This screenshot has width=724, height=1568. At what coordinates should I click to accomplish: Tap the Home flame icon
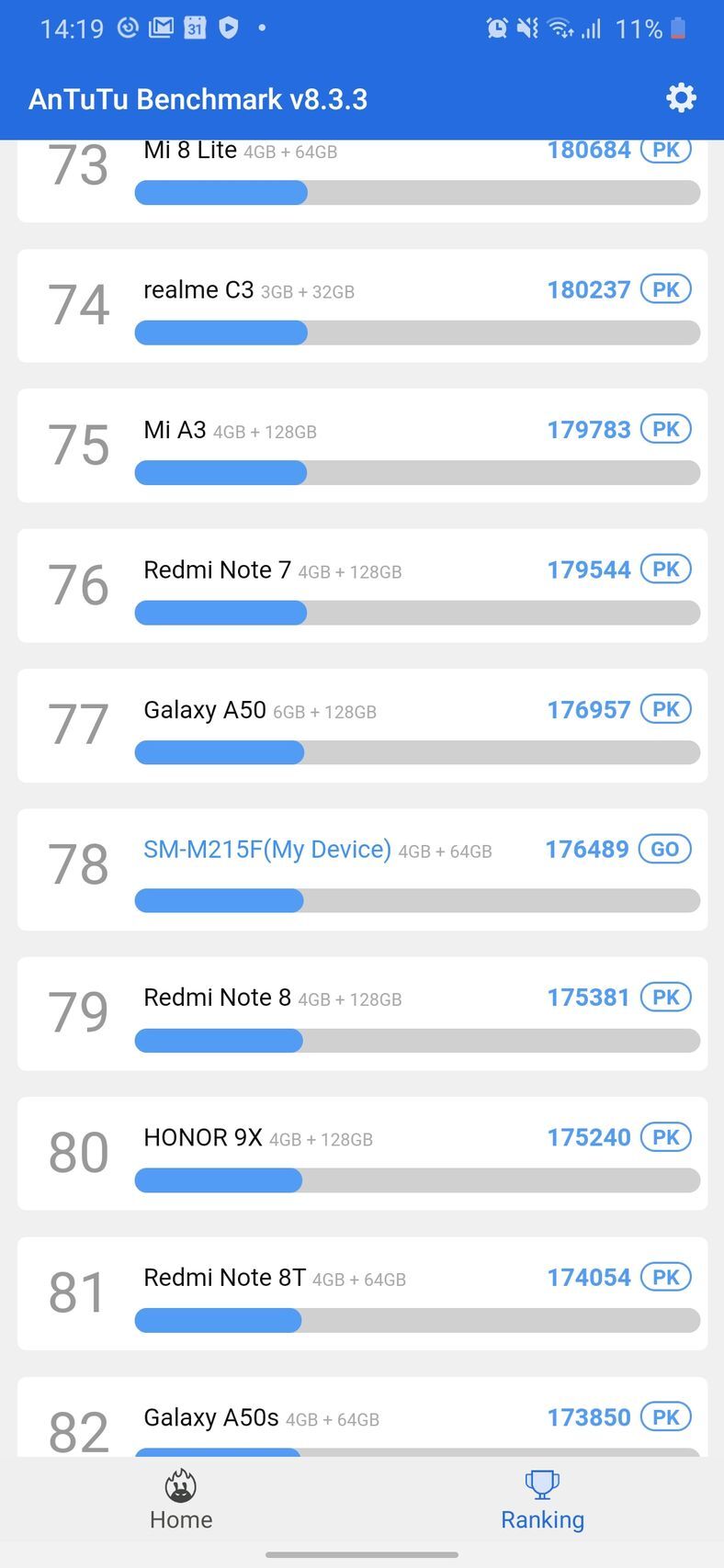tap(180, 1484)
